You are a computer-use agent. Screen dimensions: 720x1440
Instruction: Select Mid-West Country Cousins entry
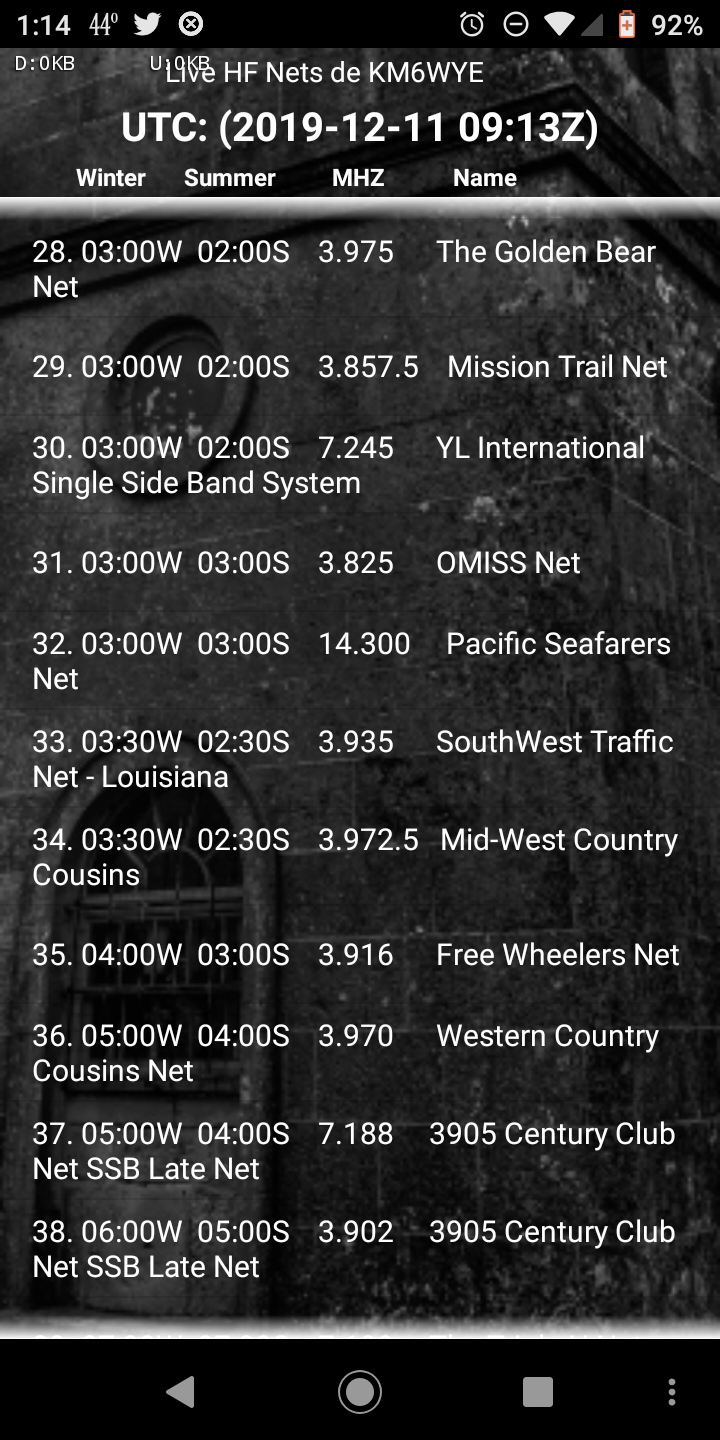pyautogui.click(x=360, y=857)
